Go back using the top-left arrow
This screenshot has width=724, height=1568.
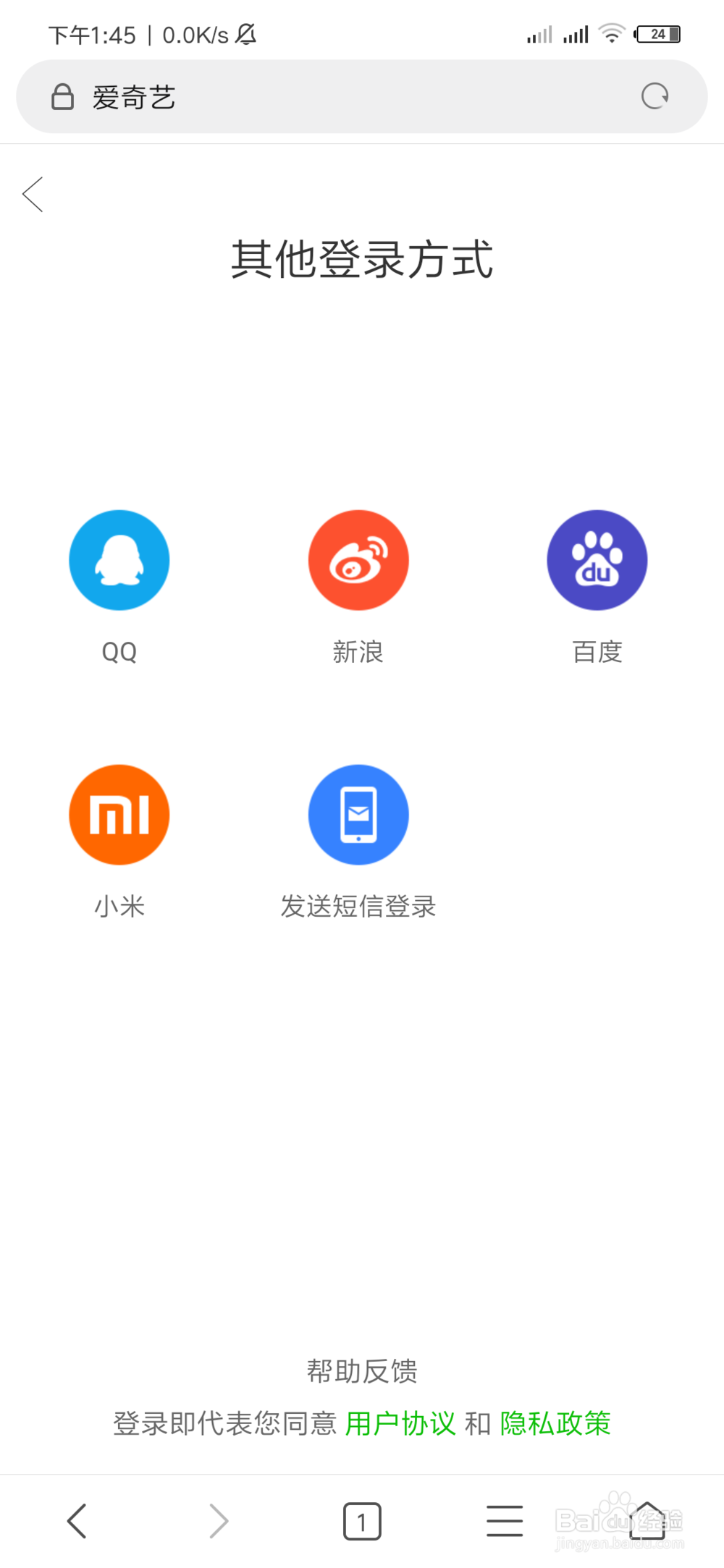(33, 194)
